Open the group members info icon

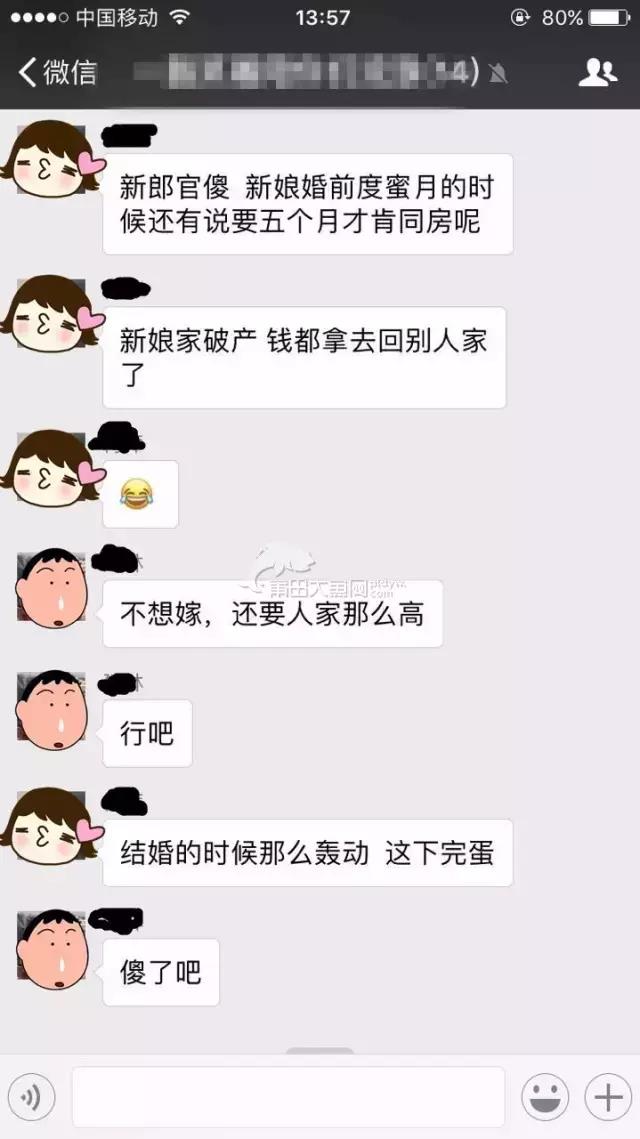[598, 72]
